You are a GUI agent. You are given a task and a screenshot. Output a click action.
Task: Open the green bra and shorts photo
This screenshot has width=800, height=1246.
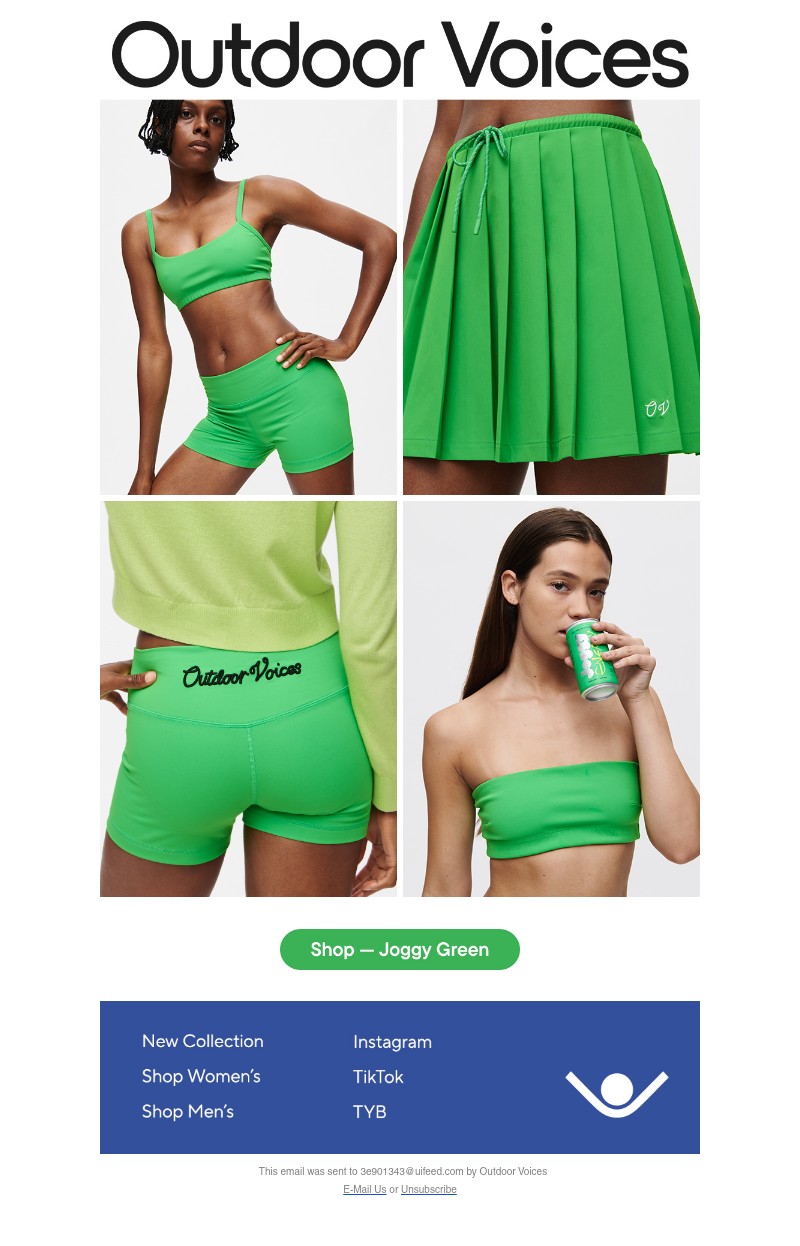click(248, 297)
